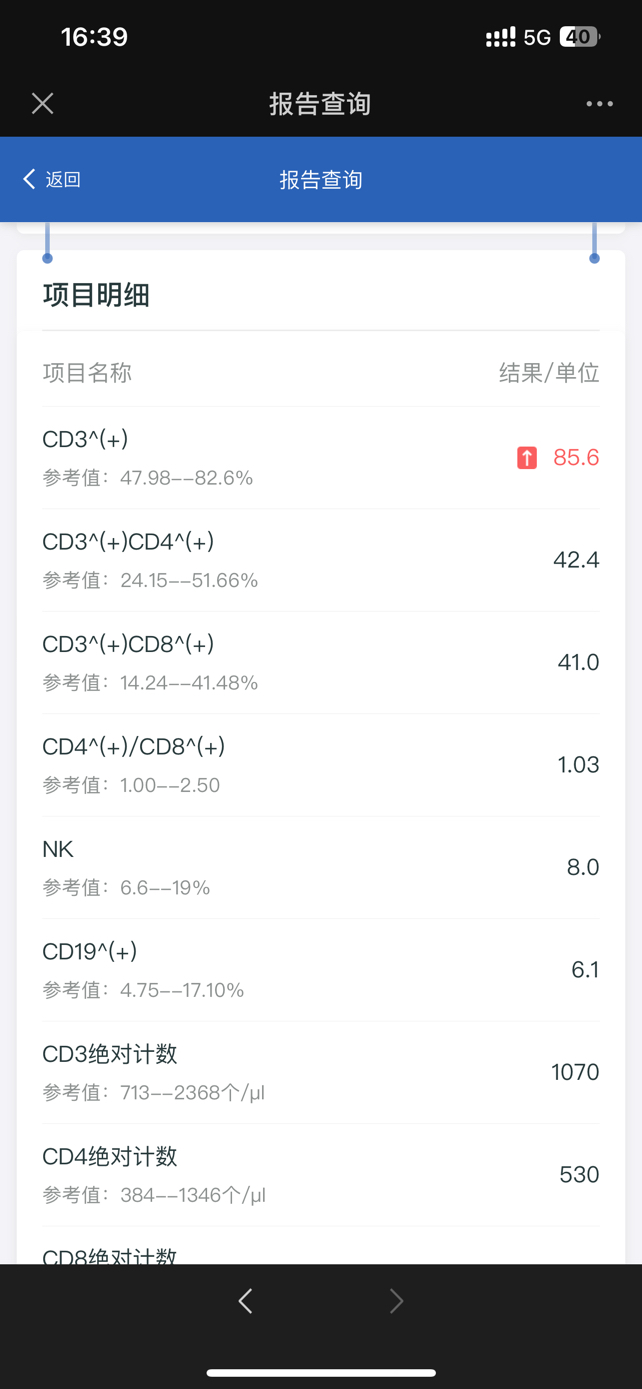Open the three-dot overflow menu
Viewport: 642px width, 1389px height.
click(x=599, y=104)
